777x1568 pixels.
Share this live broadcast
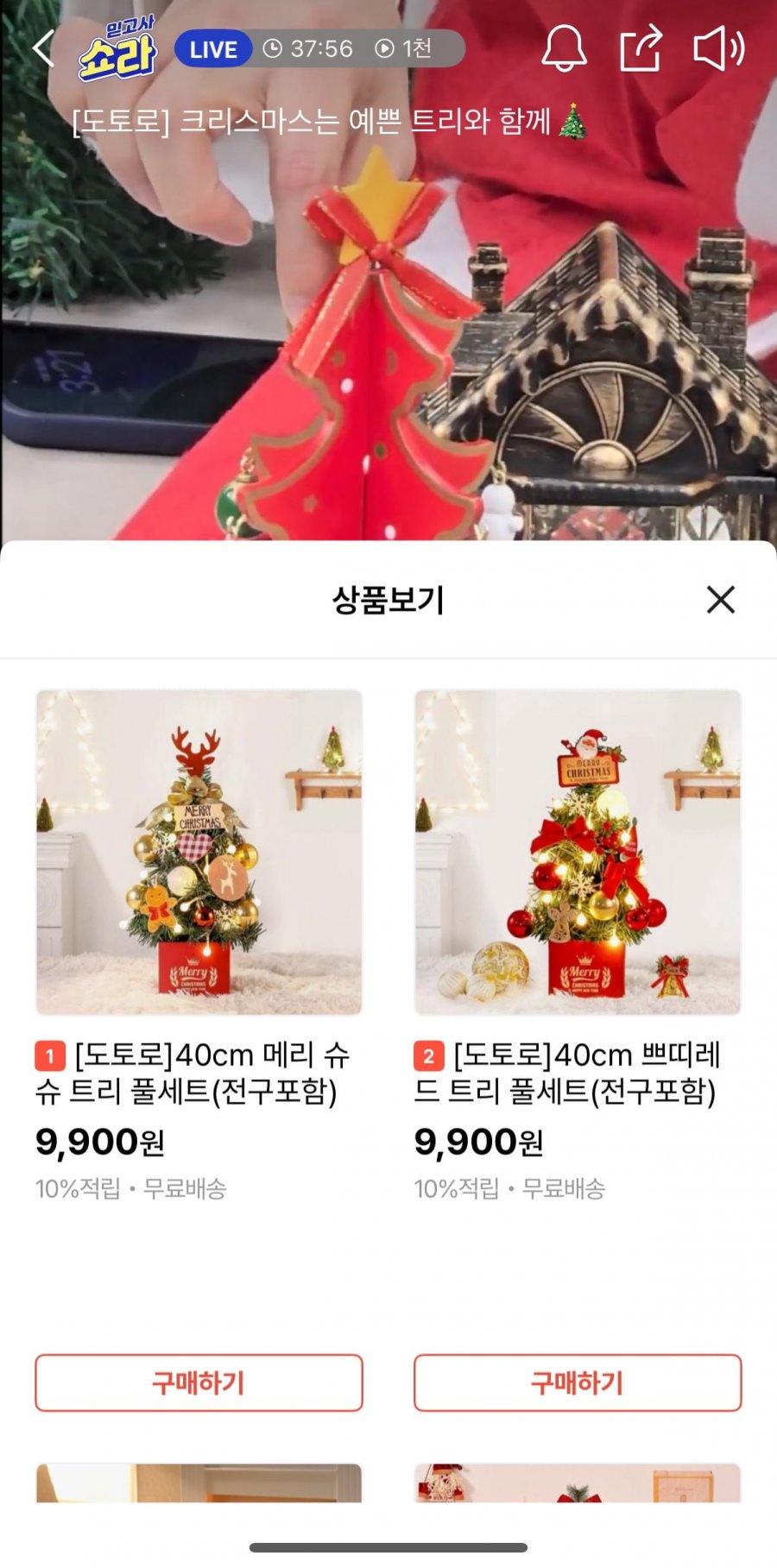tap(641, 48)
